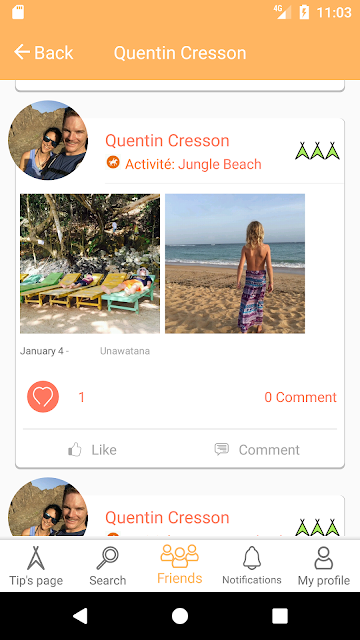The width and height of the screenshot is (360, 640).
Task: Open the Notifications tab
Action: click(252, 566)
